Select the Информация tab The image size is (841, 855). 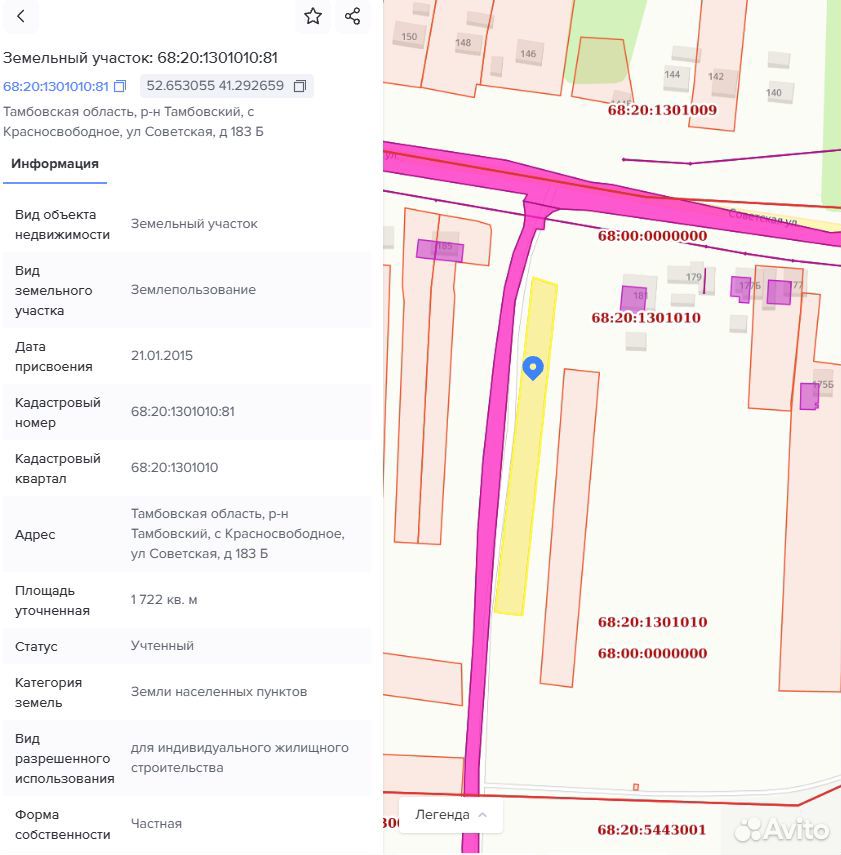pyautogui.click(x=55, y=164)
